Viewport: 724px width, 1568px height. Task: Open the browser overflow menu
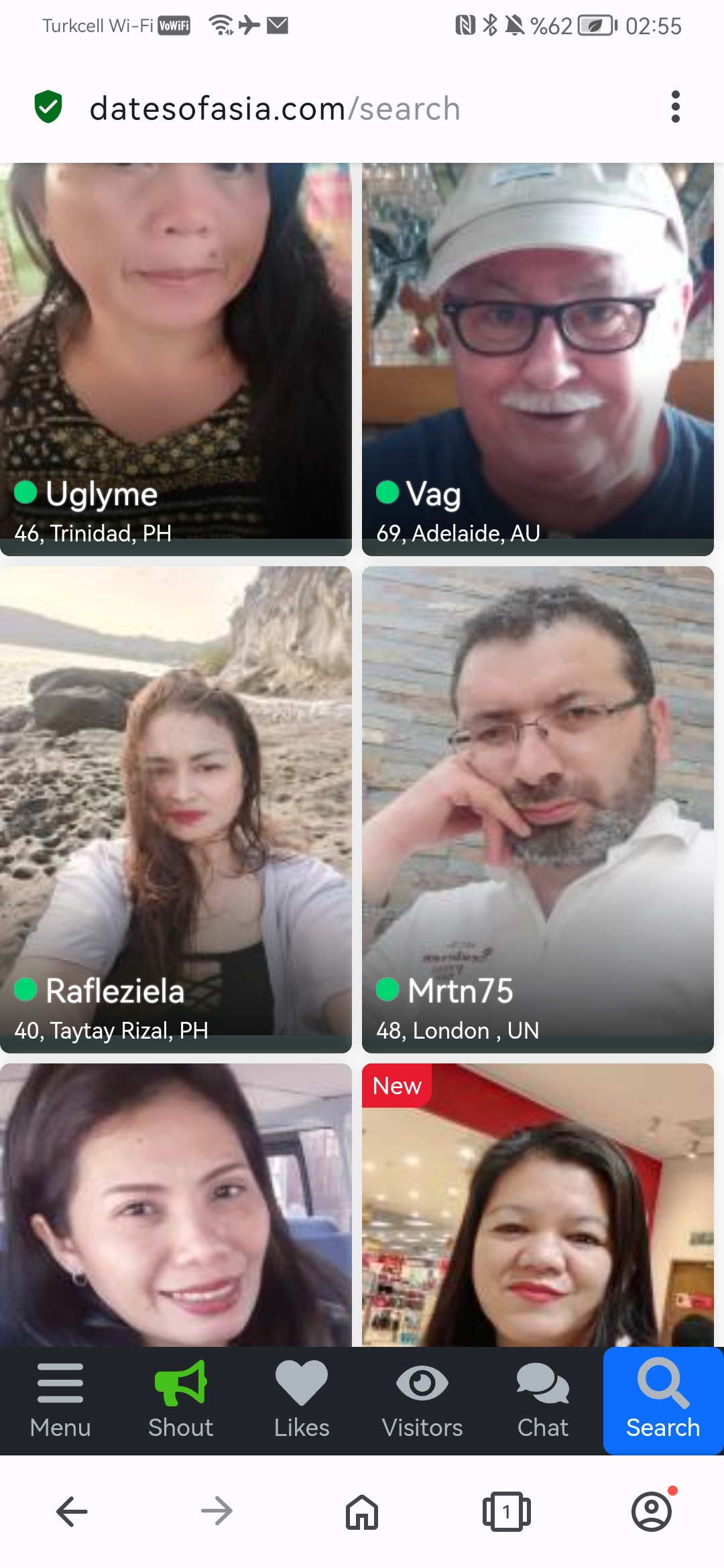[675, 107]
